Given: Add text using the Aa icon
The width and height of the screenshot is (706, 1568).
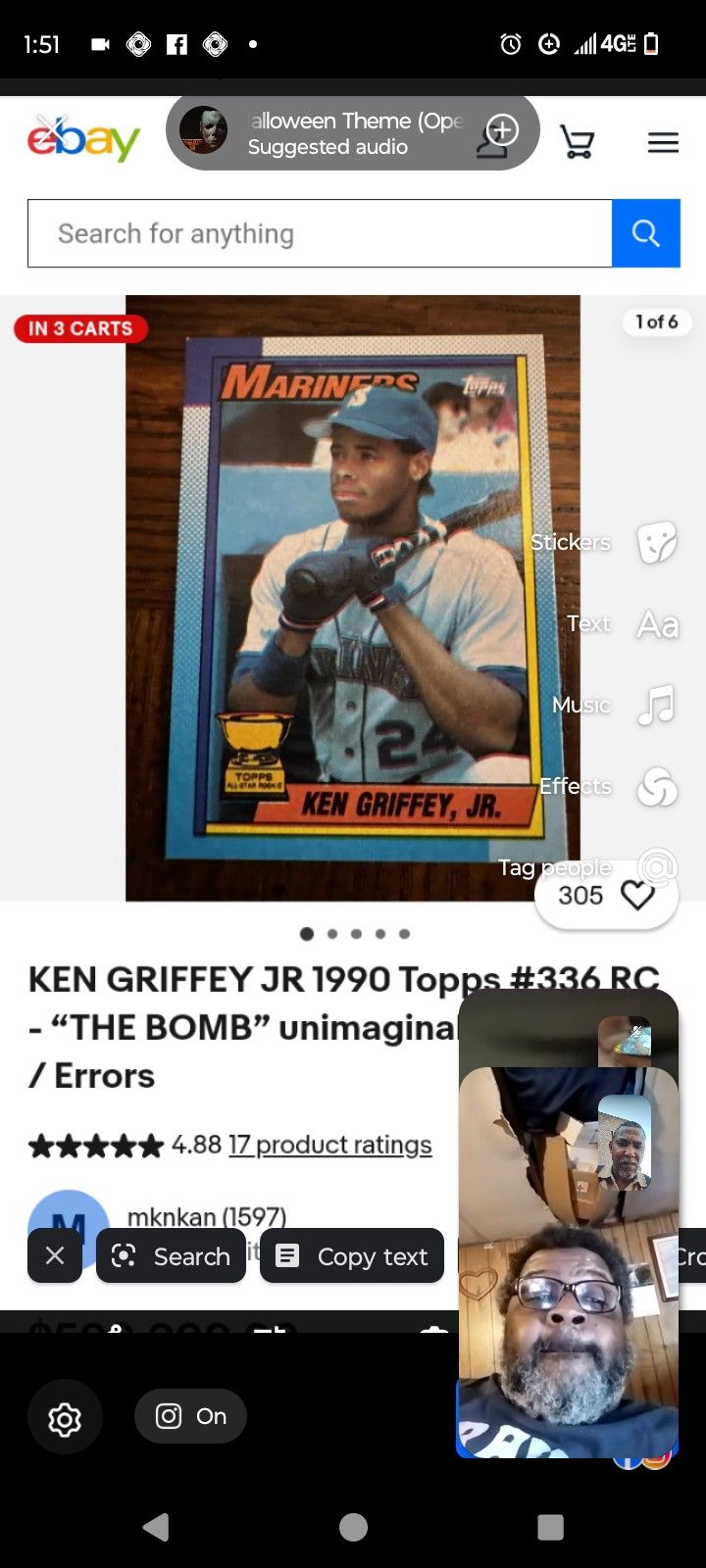Looking at the screenshot, I should pos(656,624).
